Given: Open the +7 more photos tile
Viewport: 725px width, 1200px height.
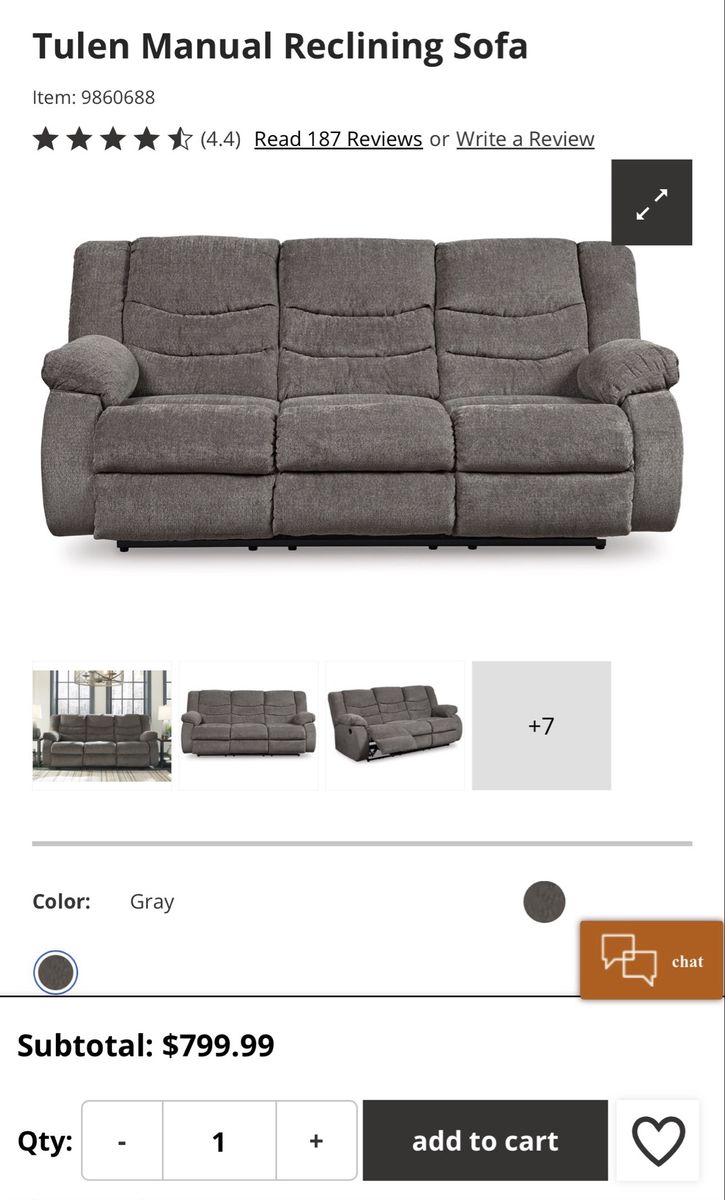Looking at the screenshot, I should 541,725.
